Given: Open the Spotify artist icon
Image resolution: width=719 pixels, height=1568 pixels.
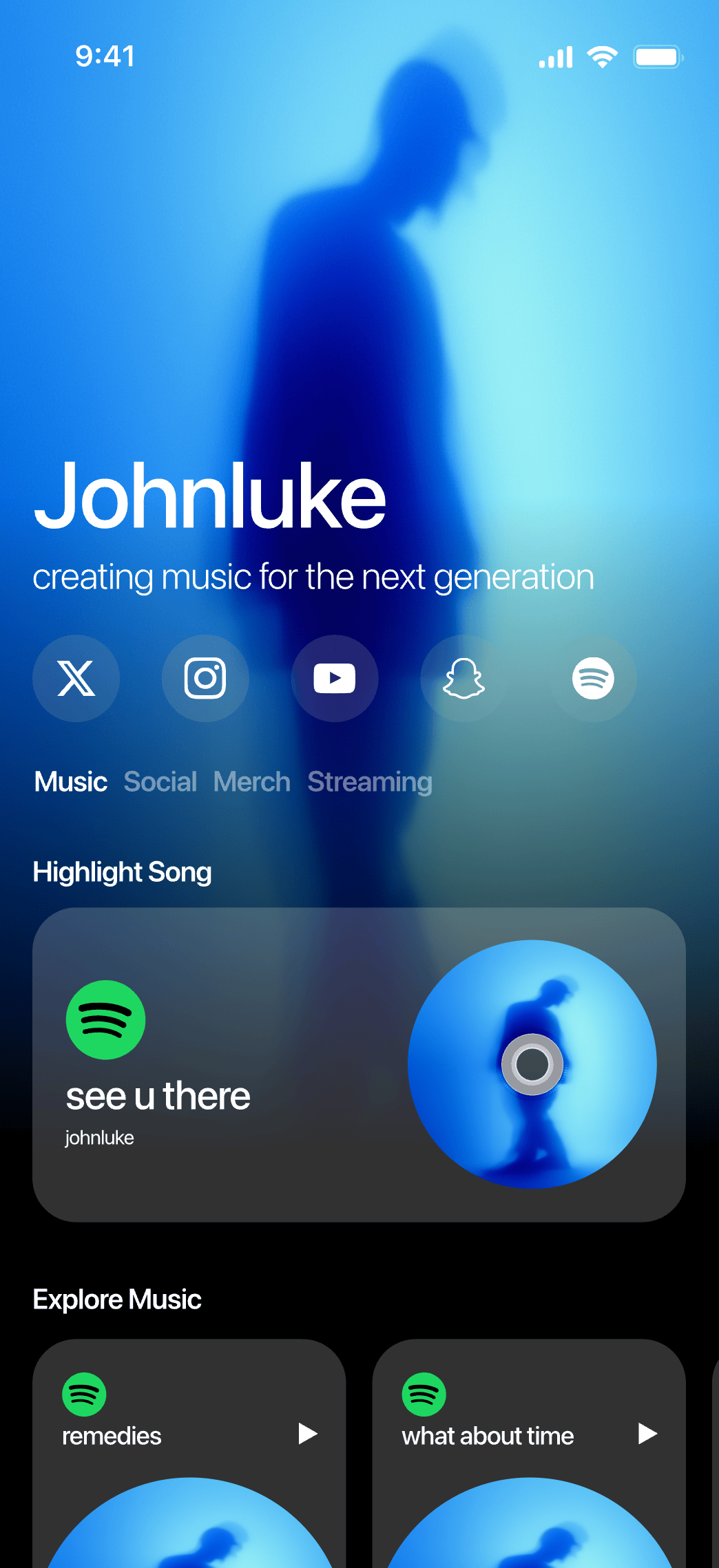Looking at the screenshot, I should [x=593, y=678].
